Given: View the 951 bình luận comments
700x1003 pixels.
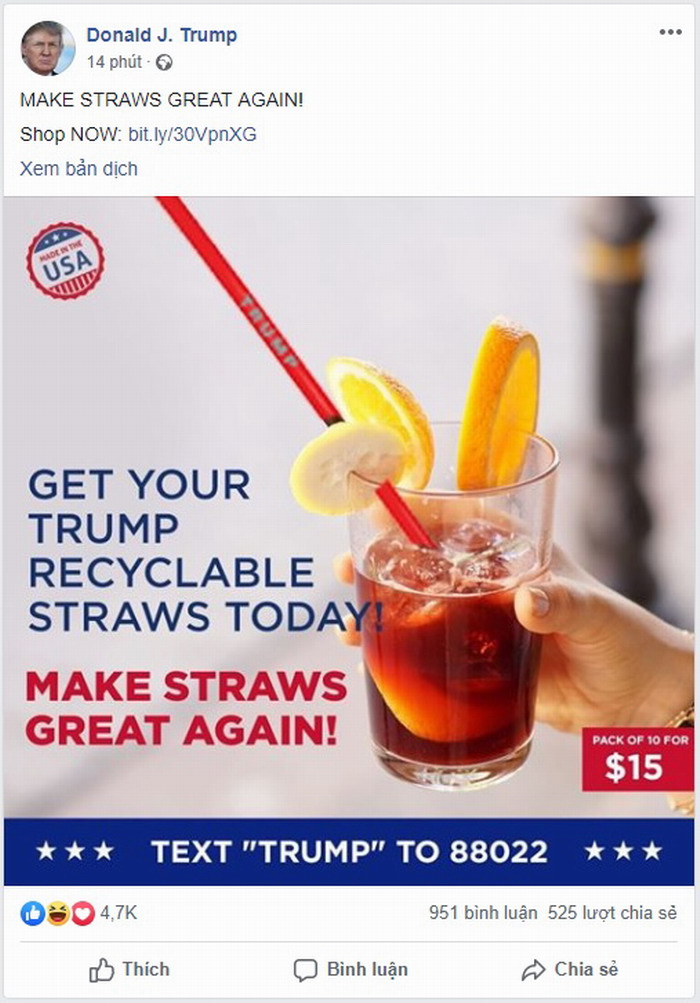Looking at the screenshot, I should coord(483,913).
